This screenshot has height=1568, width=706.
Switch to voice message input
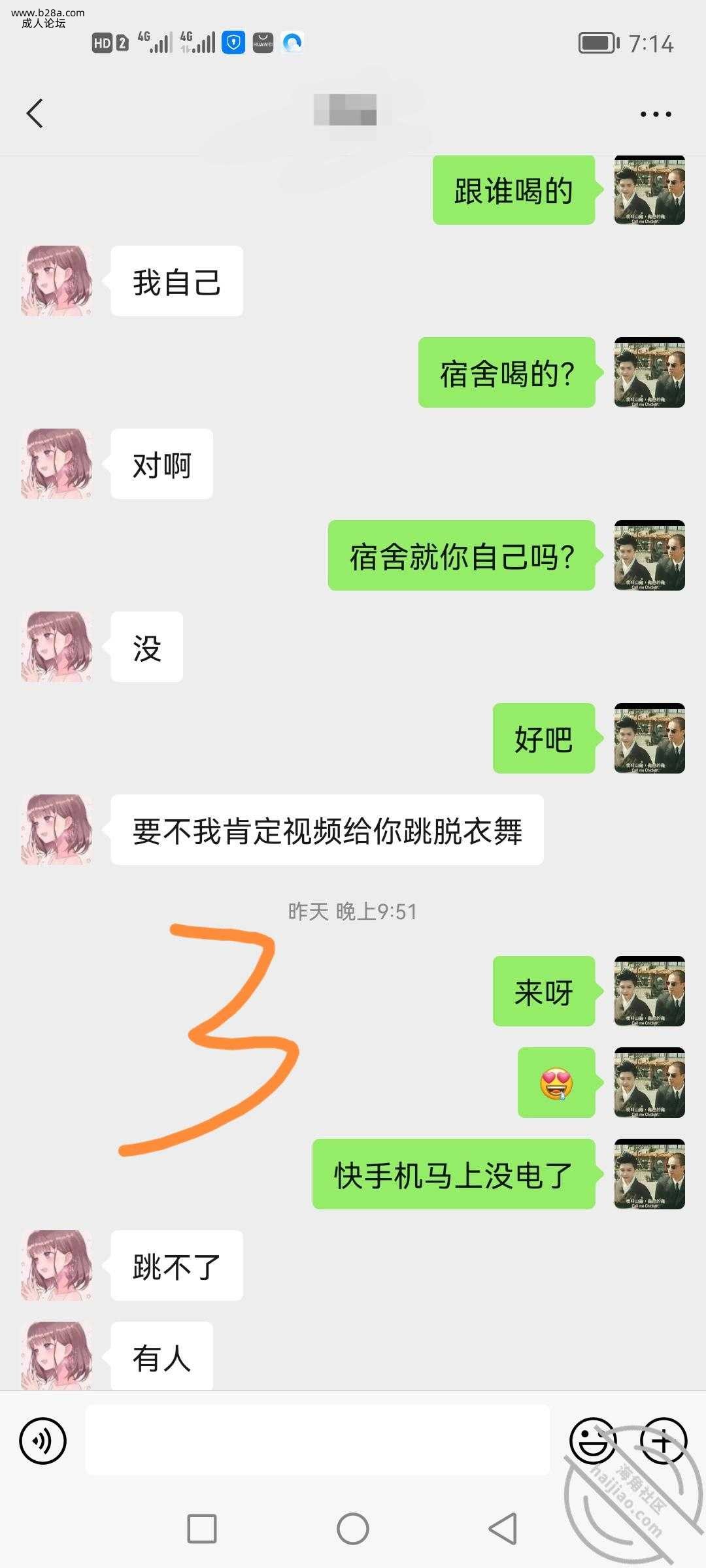click(x=43, y=1440)
